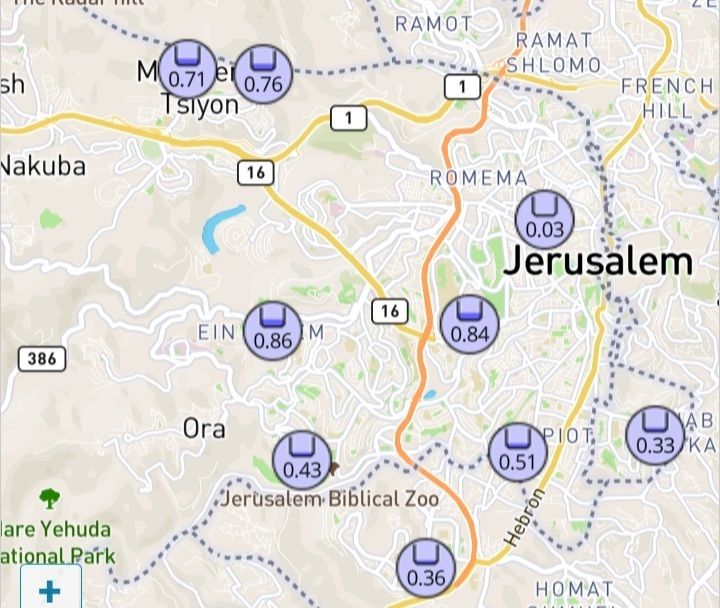The height and width of the screenshot is (608, 720).
Task: Tap the 0.43 marker near Biblical Zoo
Action: 302,460
